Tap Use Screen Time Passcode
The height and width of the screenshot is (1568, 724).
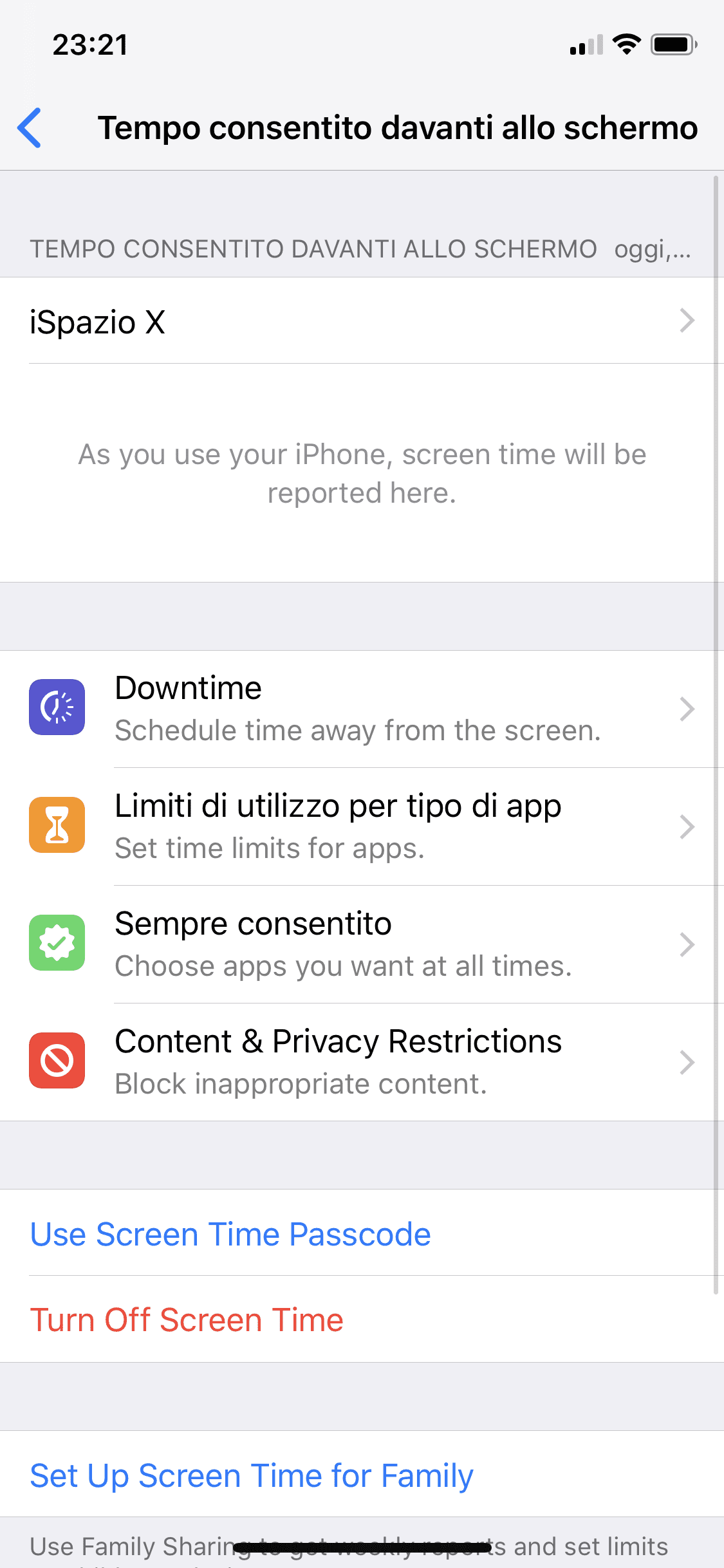(x=230, y=1234)
